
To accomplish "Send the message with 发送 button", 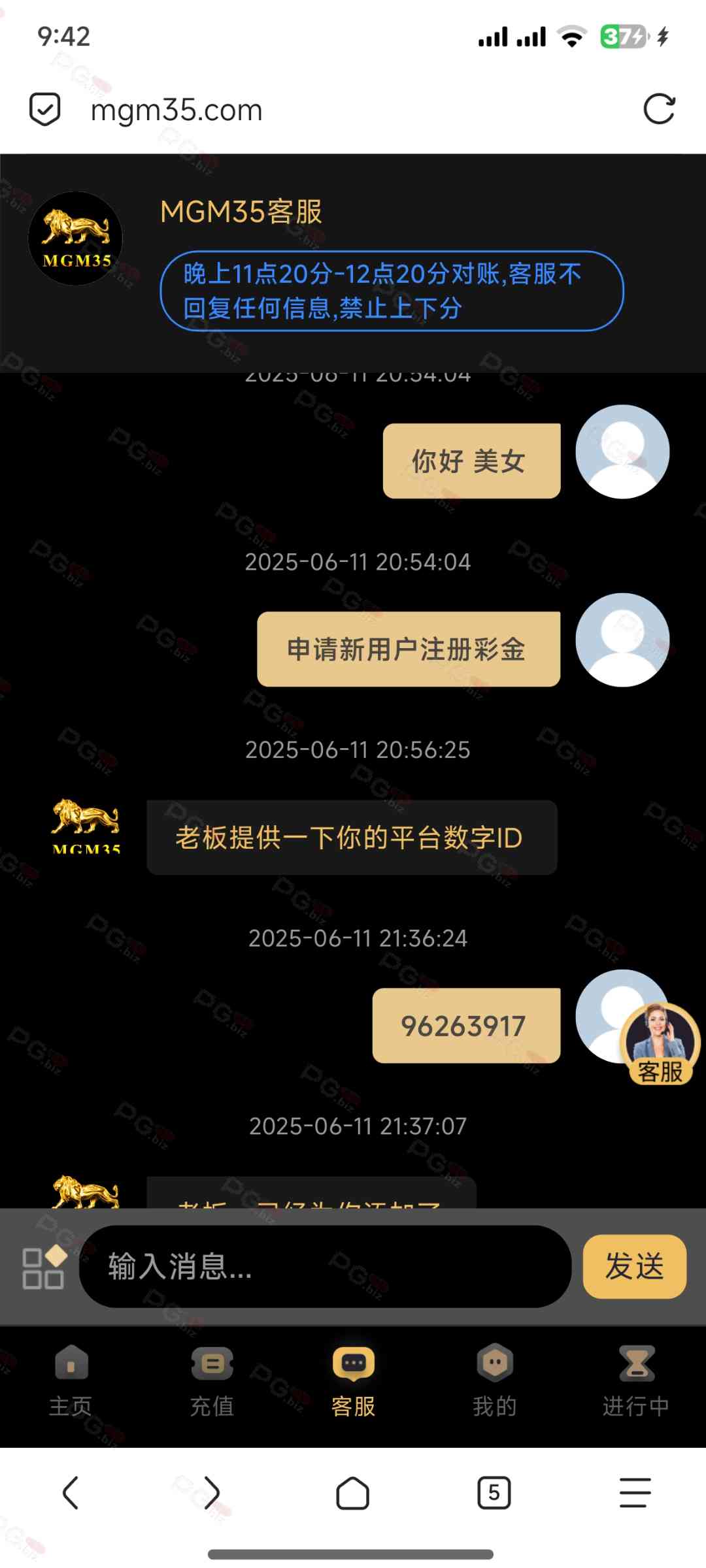I will (634, 1266).
